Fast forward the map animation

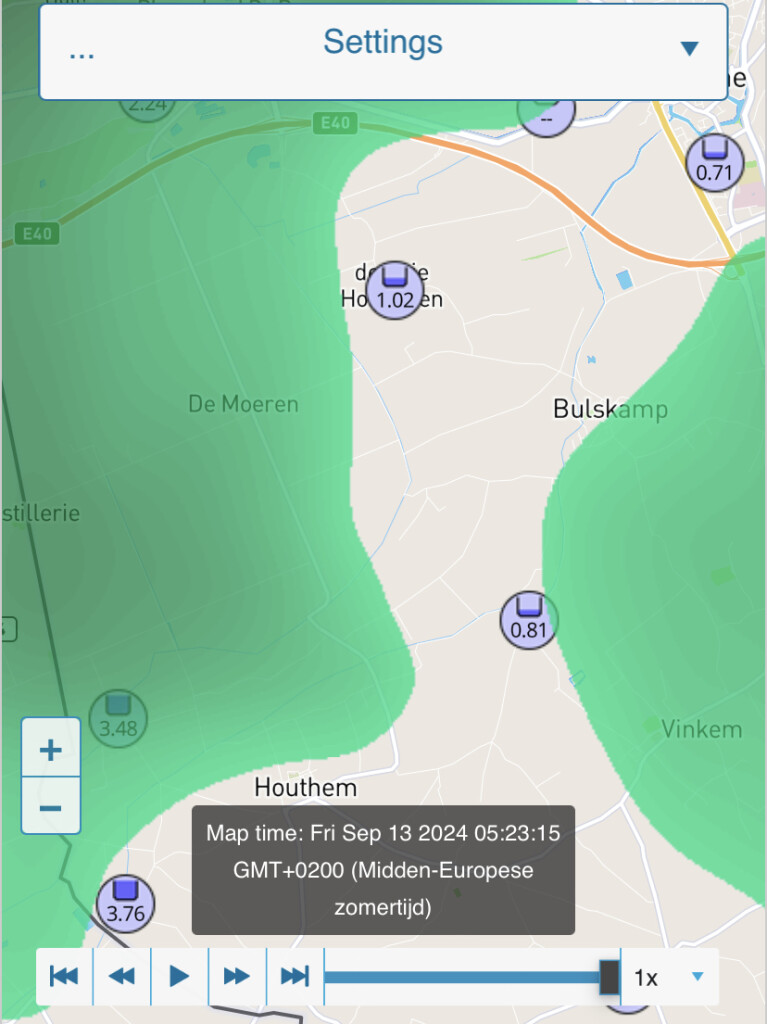237,976
